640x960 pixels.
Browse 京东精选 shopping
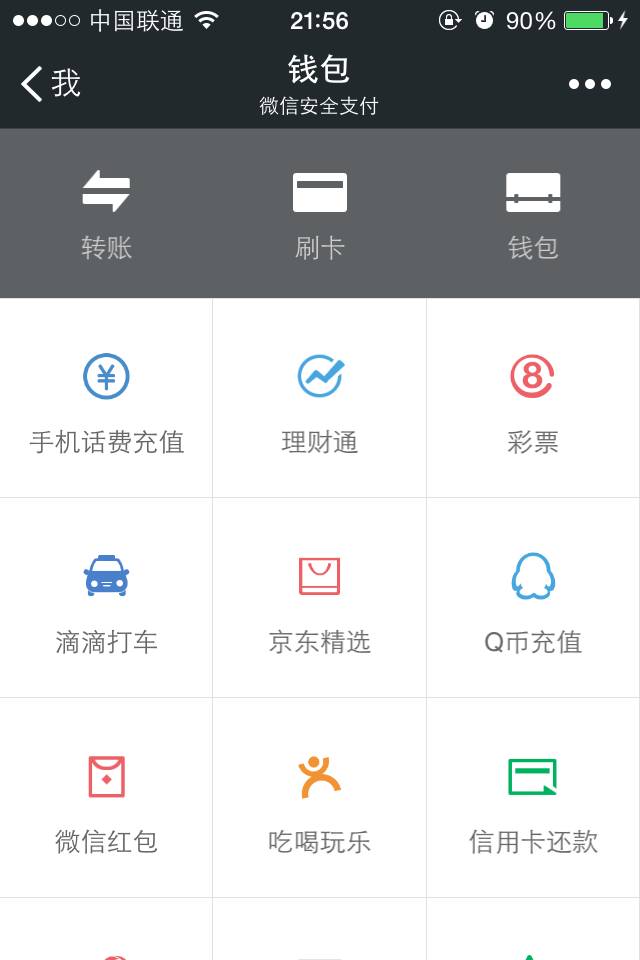coord(320,598)
